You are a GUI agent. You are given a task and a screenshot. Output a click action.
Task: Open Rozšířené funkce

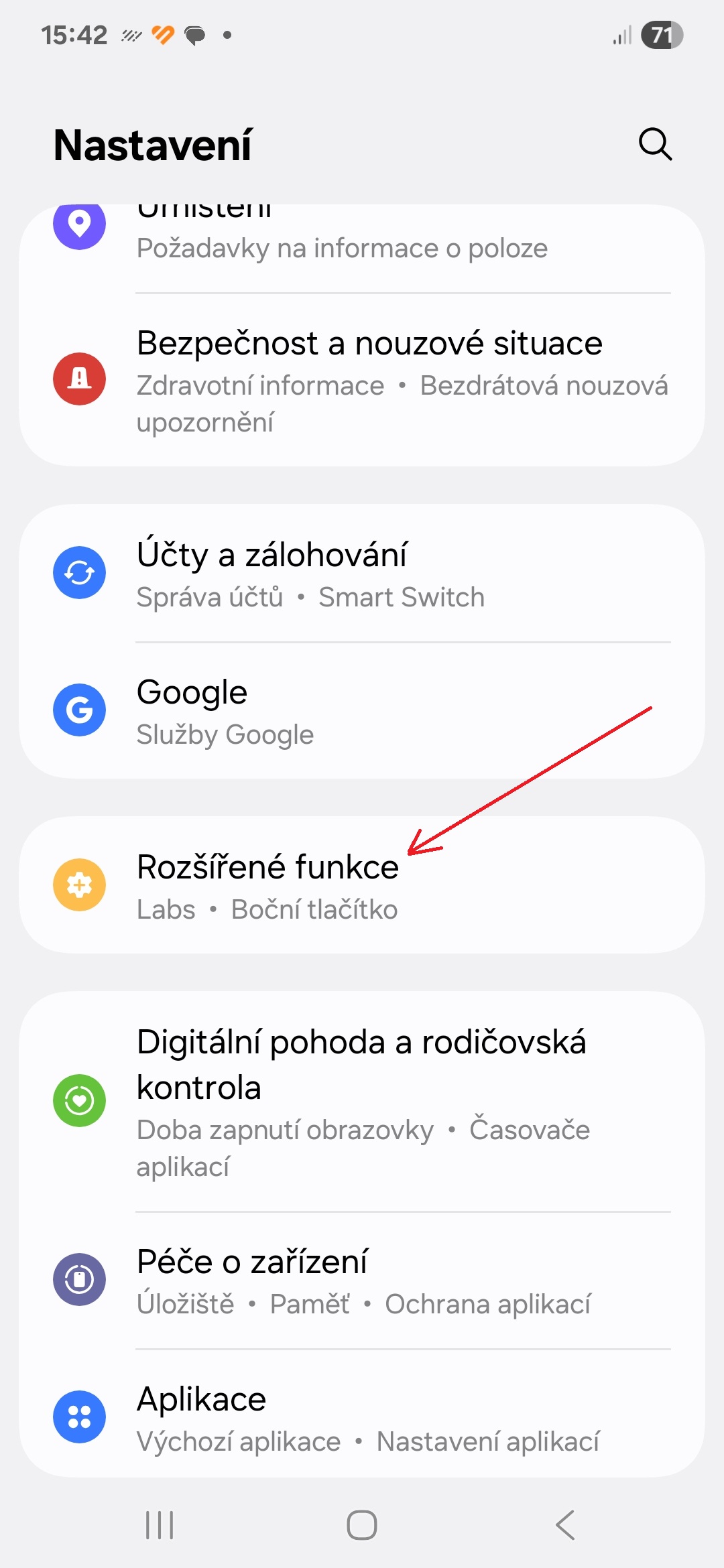click(x=362, y=885)
